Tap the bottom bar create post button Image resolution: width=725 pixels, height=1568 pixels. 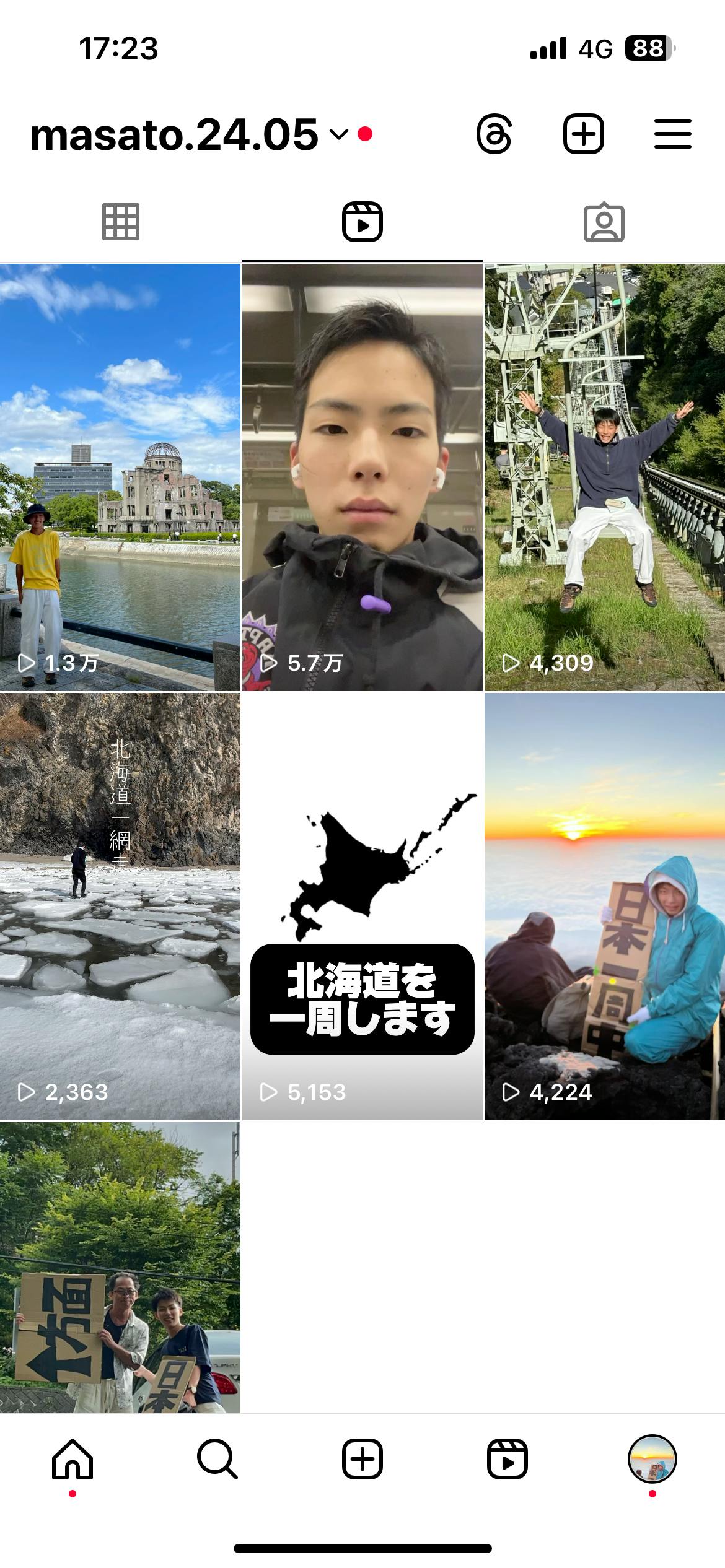[x=362, y=1459]
